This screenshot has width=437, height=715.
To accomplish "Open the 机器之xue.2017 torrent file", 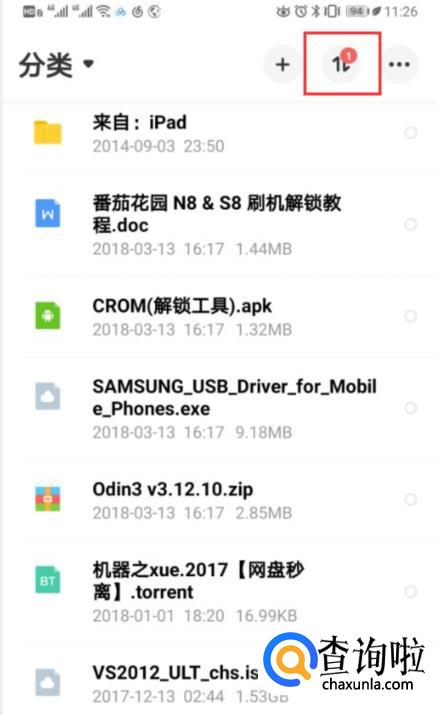I will click(219, 591).
